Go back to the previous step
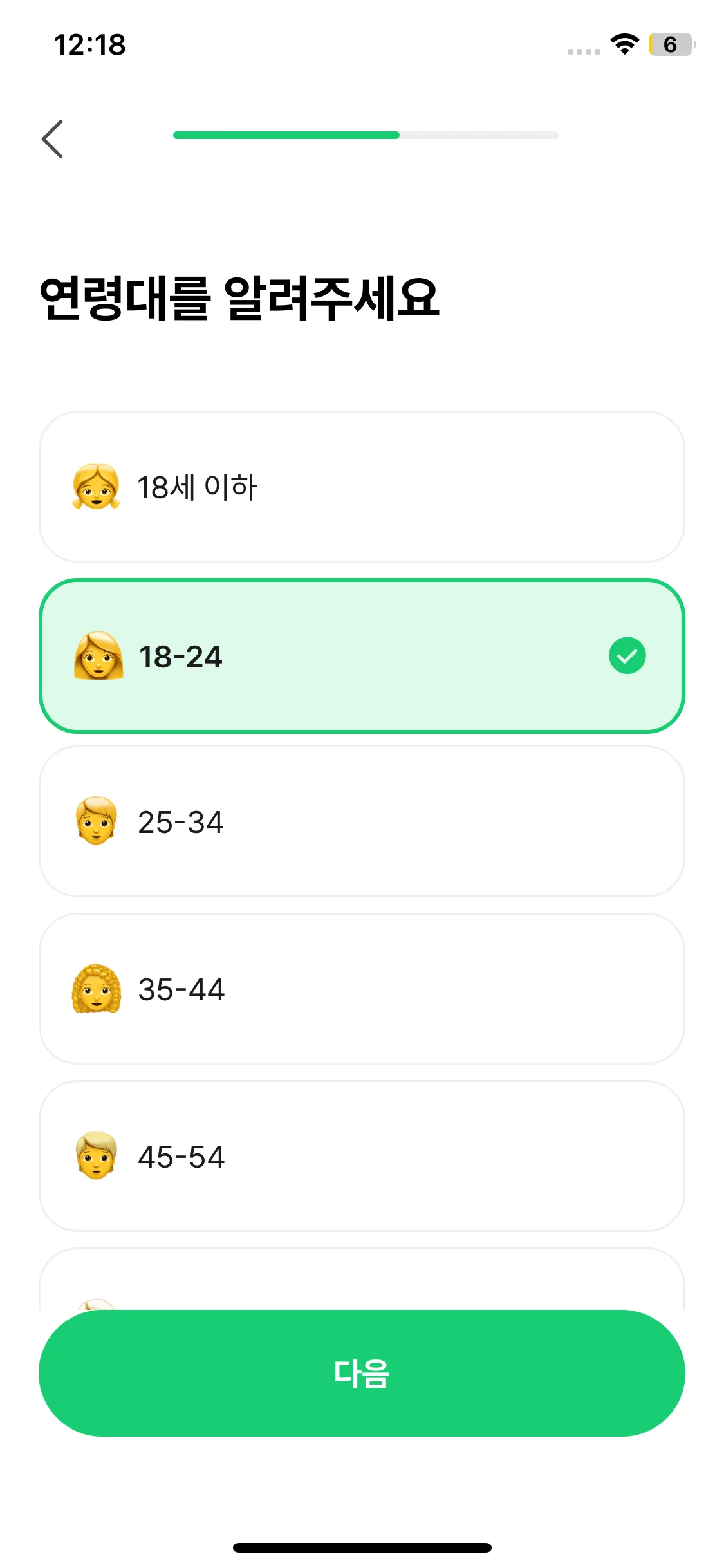This screenshot has height=1568, width=724. [x=53, y=139]
